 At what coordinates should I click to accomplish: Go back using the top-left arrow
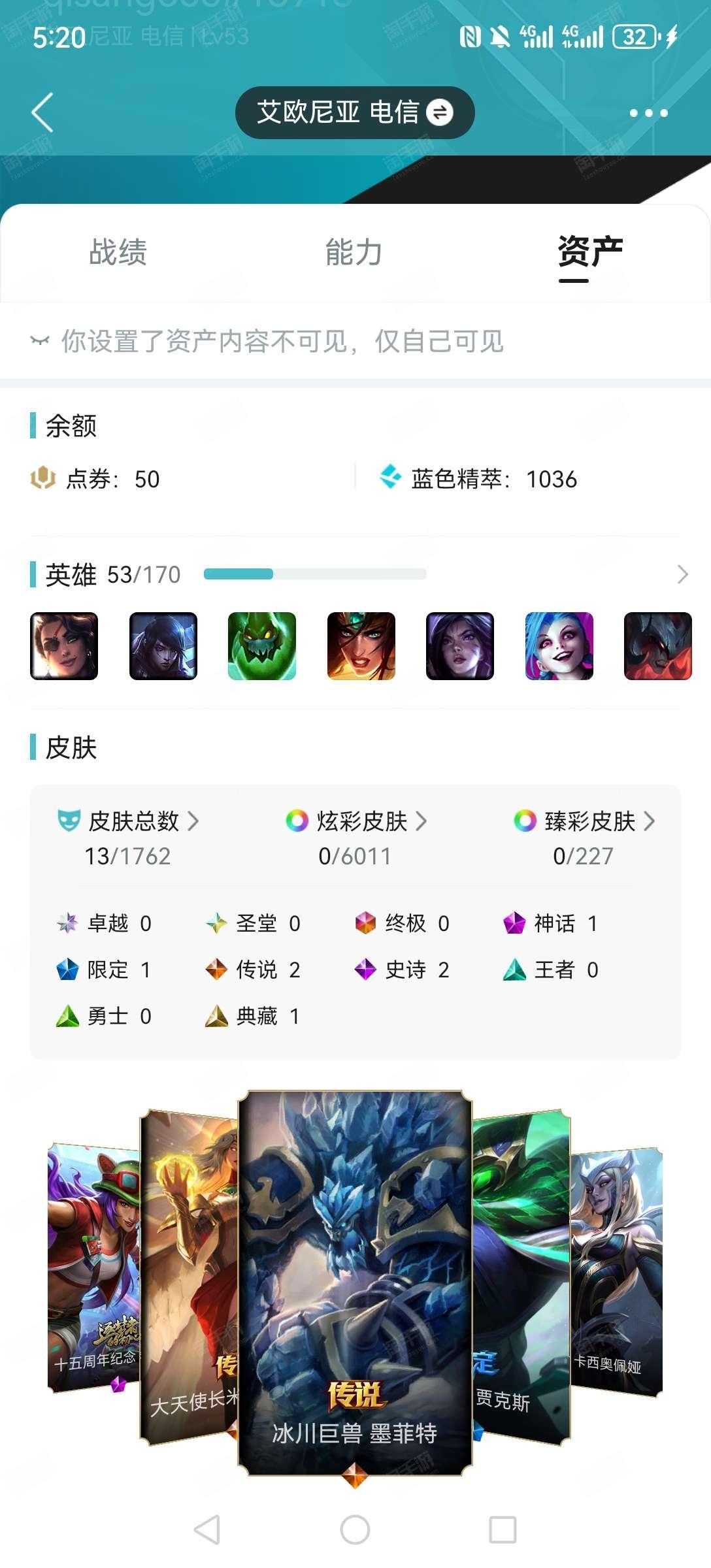[42, 112]
